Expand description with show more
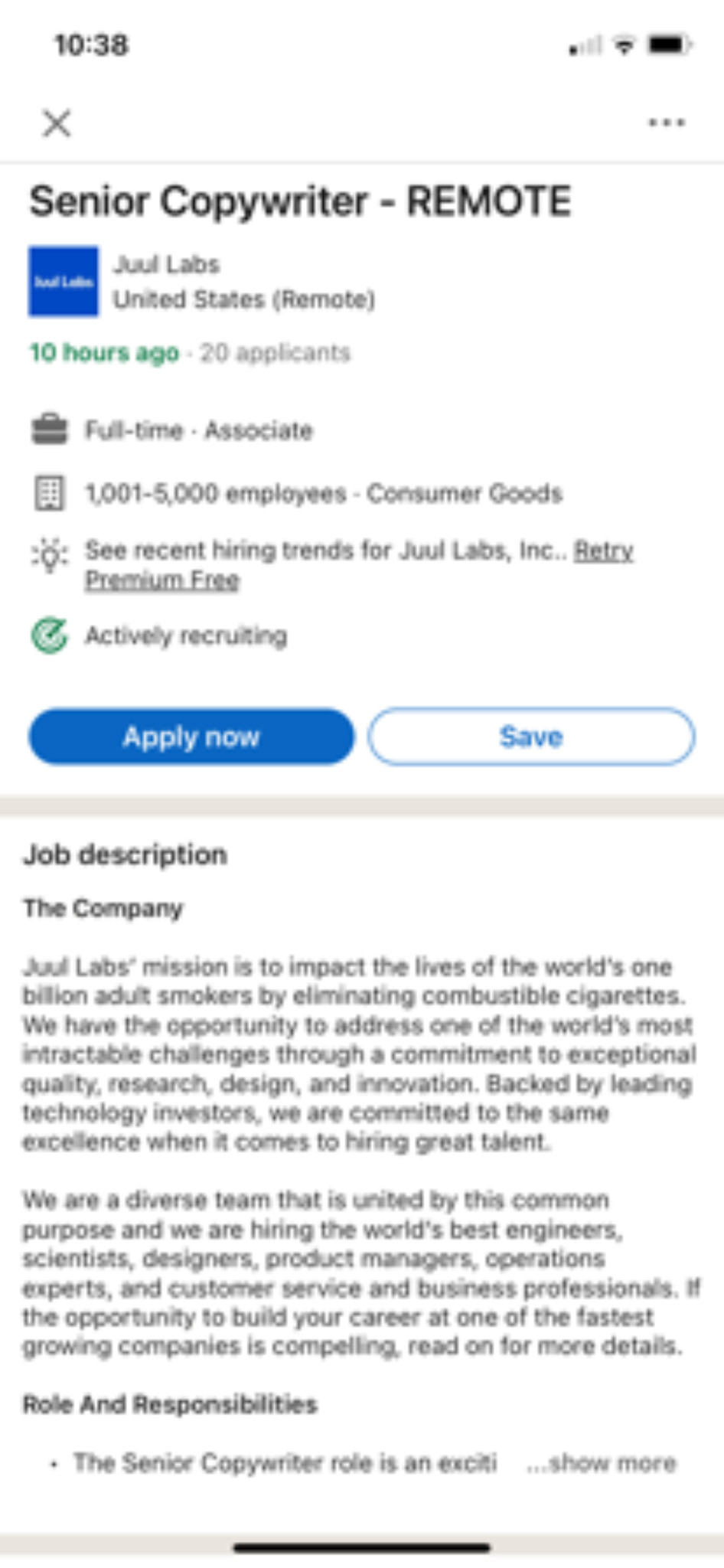Image resolution: width=724 pixels, height=1568 pixels. 603,1462
